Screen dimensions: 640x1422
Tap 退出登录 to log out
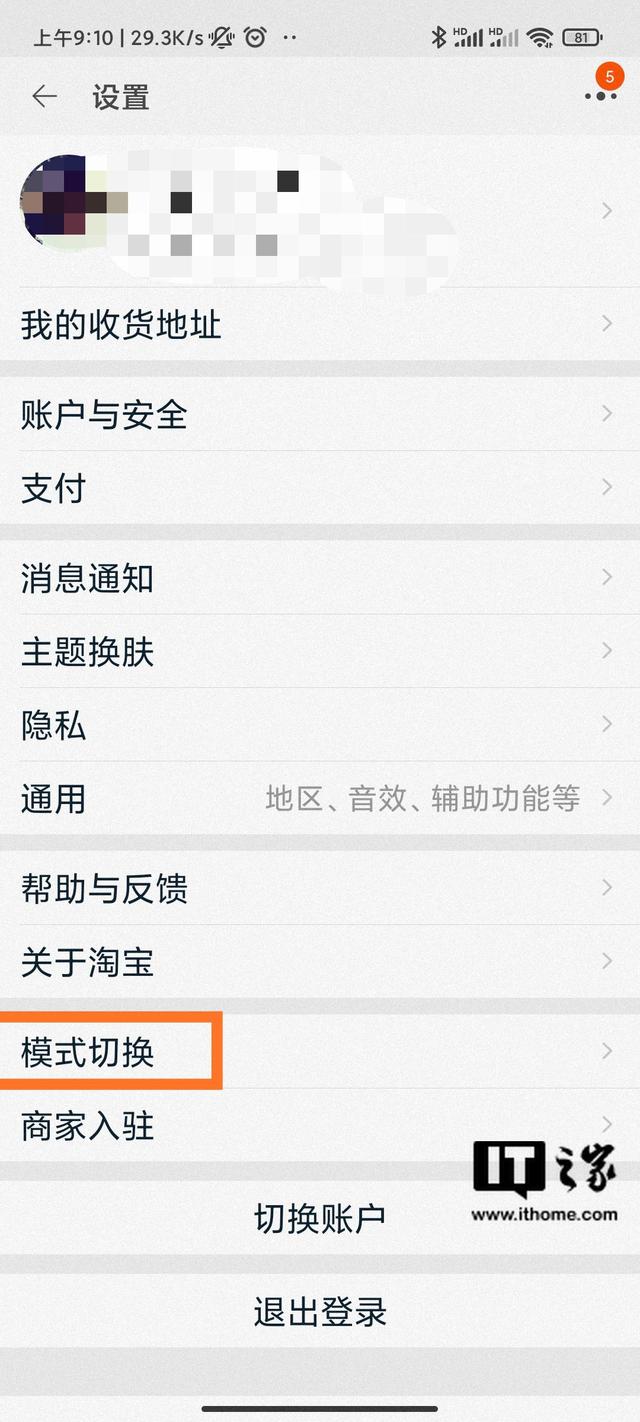point(320,1312)
